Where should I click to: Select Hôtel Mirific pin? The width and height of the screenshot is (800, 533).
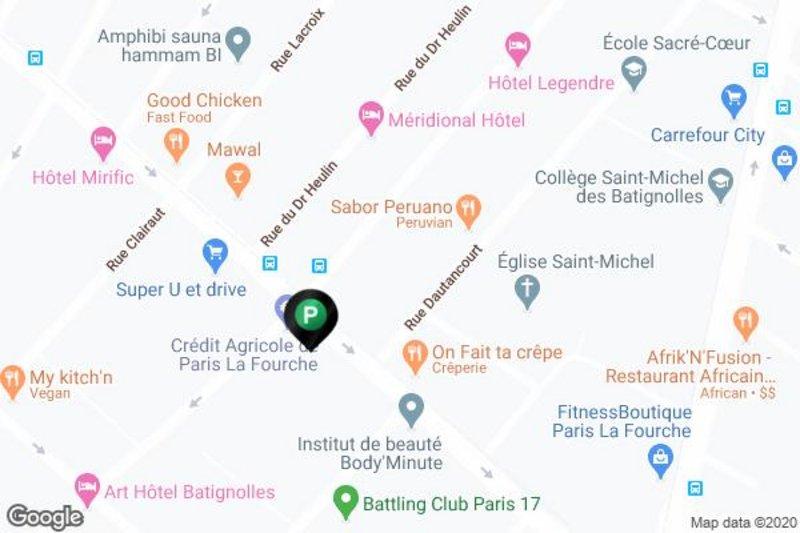pyautogui.click(x=102, y=141)
